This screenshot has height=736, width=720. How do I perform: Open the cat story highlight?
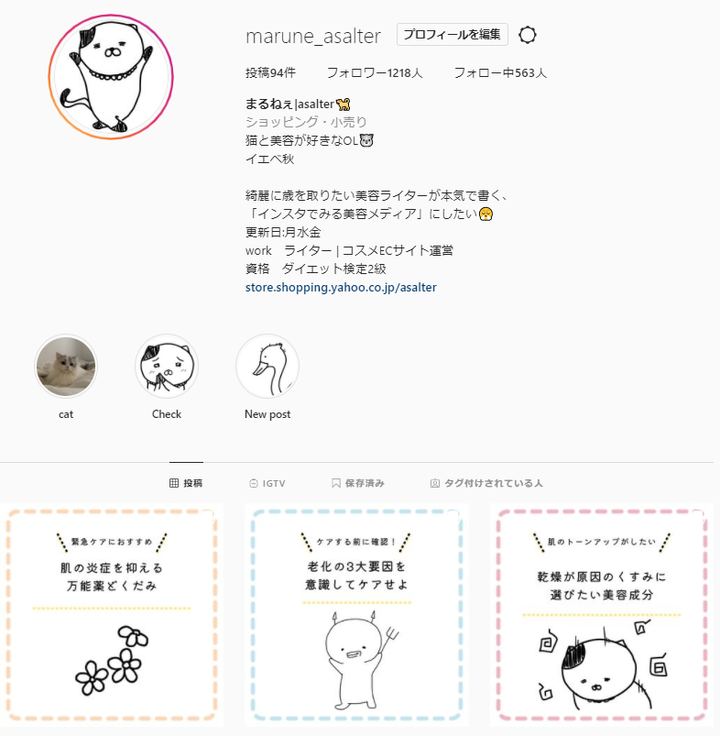click(66, 367)
